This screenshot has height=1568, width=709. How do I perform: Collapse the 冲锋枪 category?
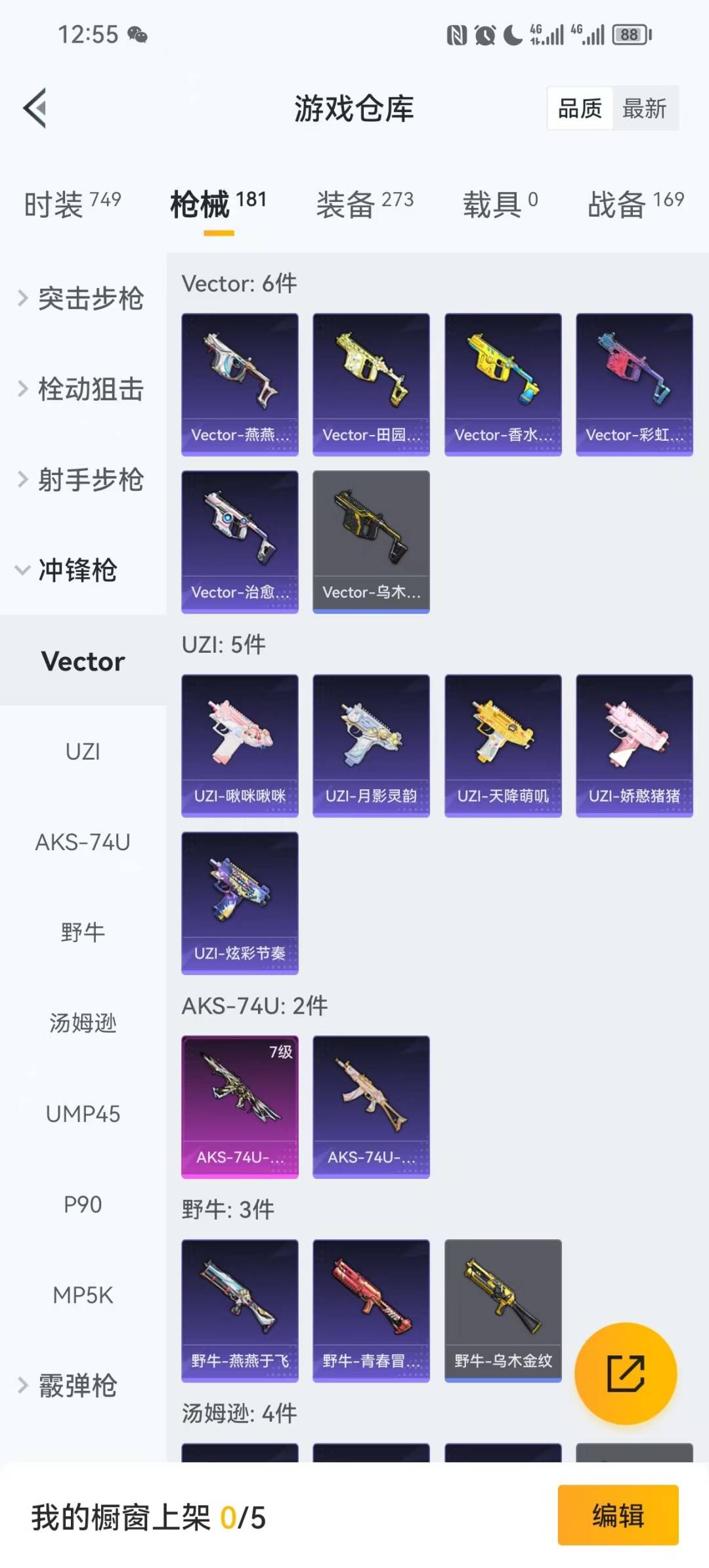point(74,571)
